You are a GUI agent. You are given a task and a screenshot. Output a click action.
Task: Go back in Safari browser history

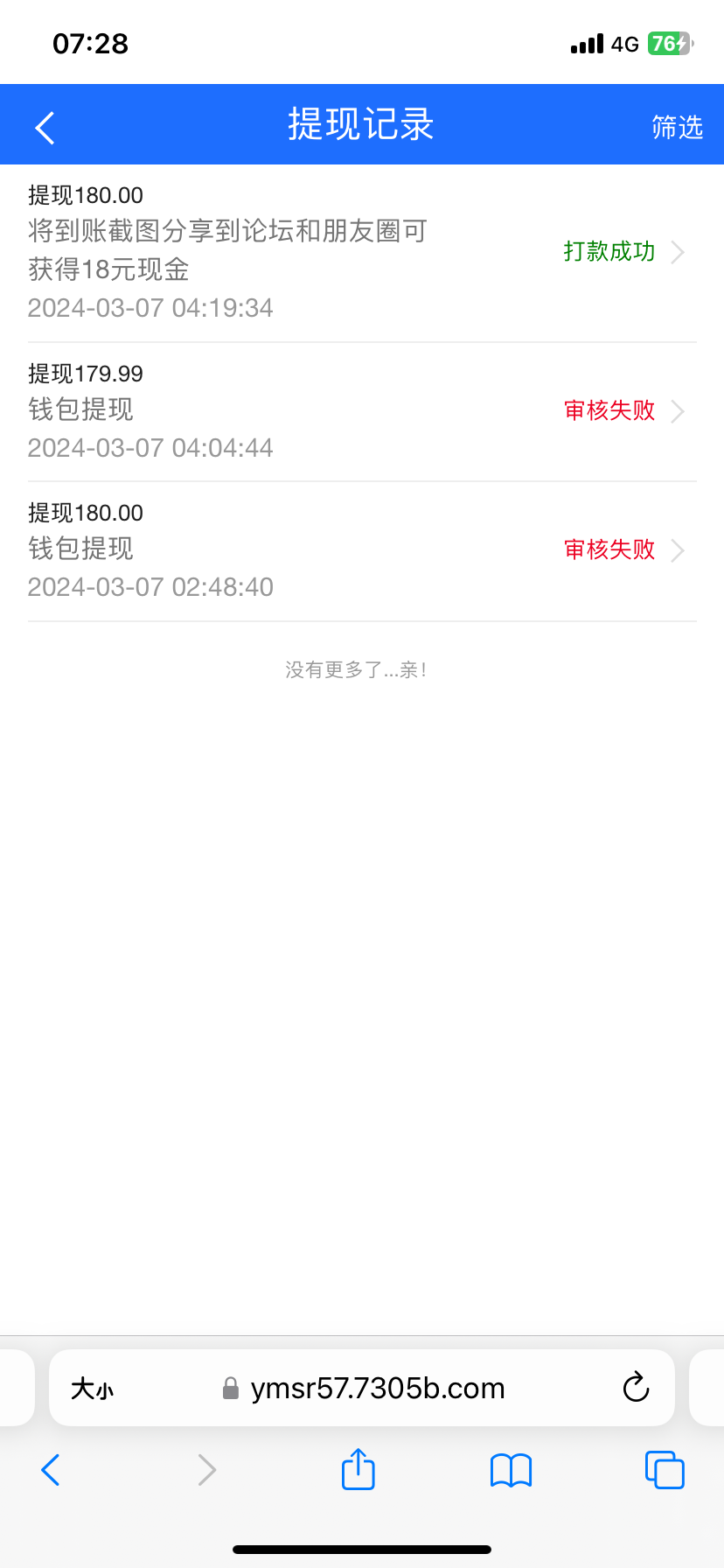[51, 1470]
